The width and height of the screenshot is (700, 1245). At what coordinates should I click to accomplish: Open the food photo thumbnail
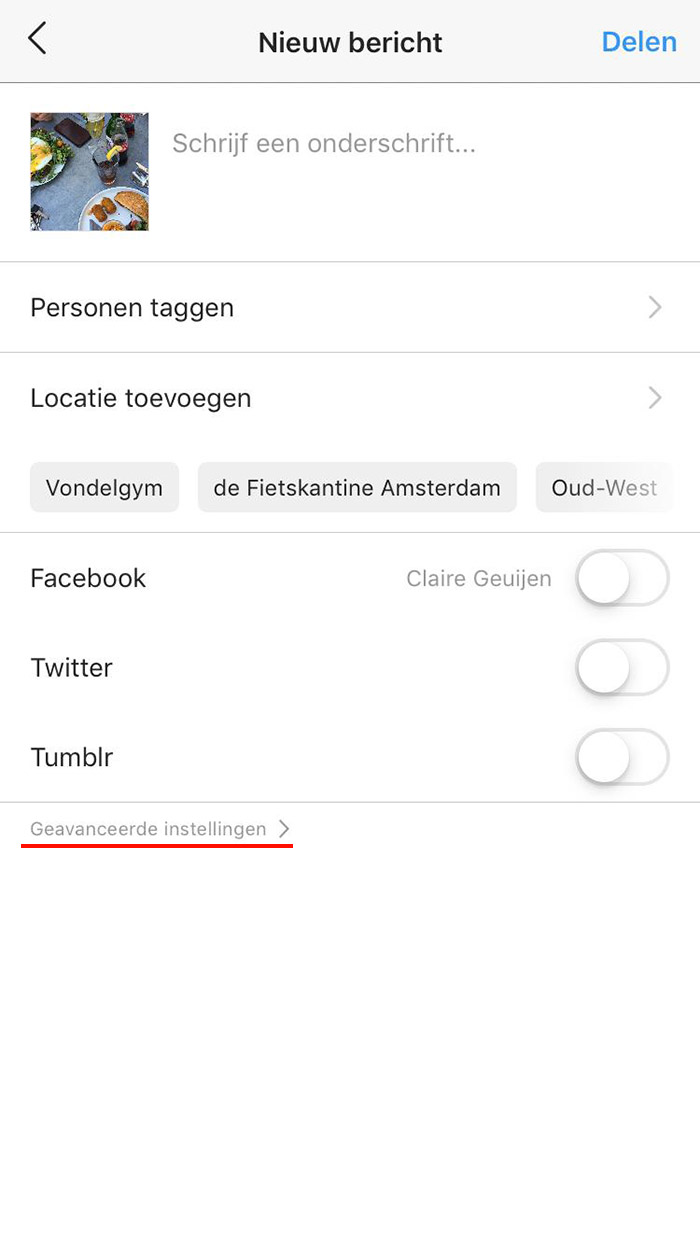coord(89,172)
